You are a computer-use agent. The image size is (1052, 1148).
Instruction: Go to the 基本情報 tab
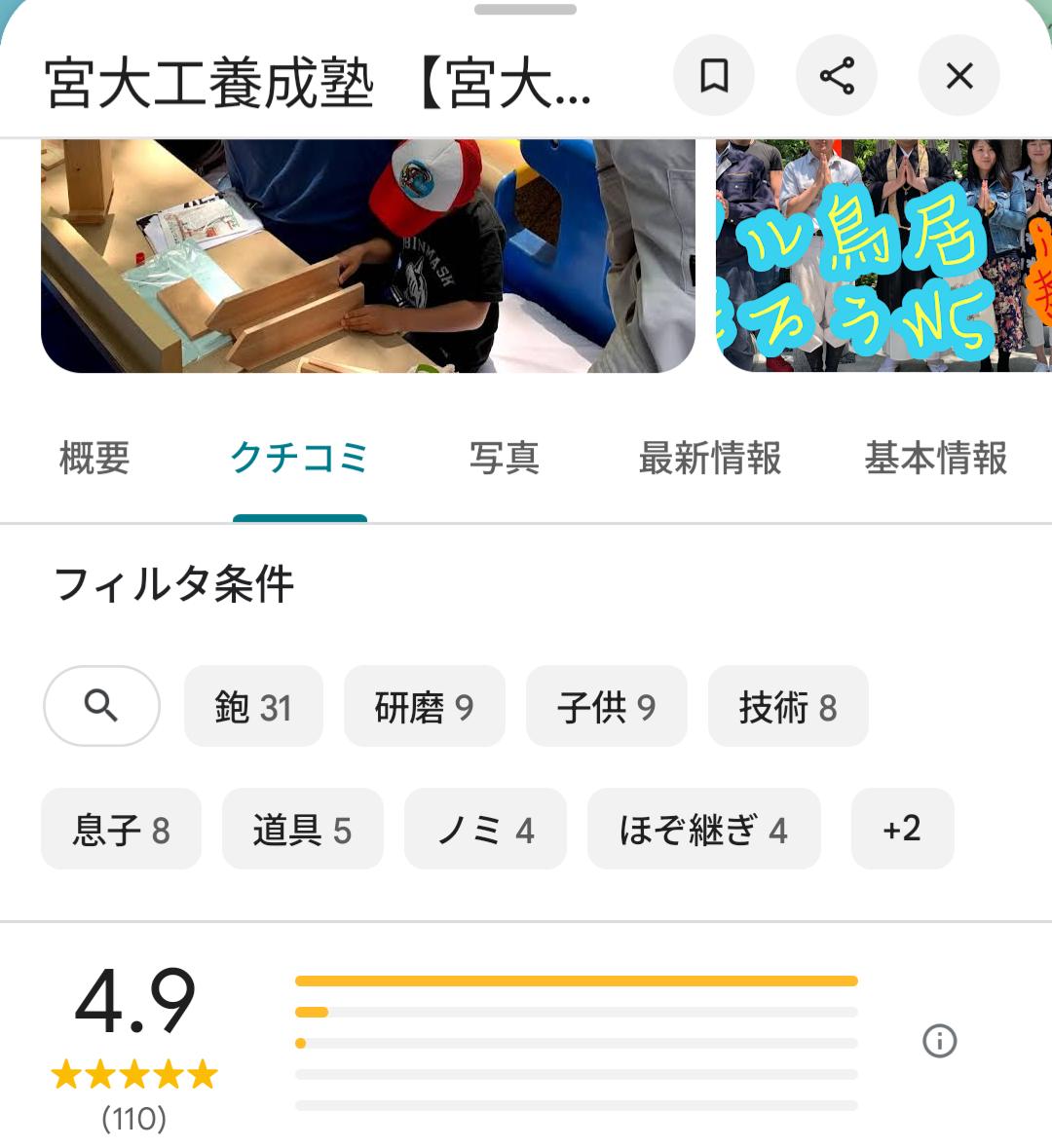(935, 458)
